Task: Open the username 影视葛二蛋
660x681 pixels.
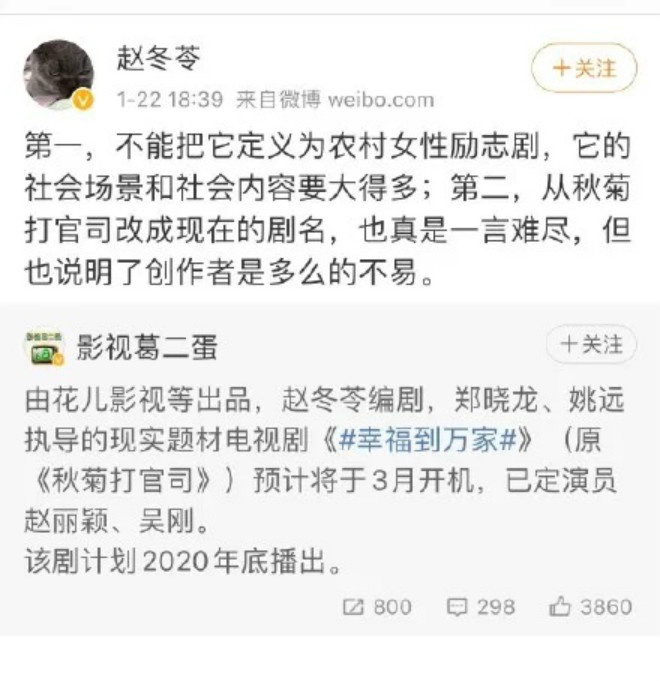Action: click(x=146, y=347)
